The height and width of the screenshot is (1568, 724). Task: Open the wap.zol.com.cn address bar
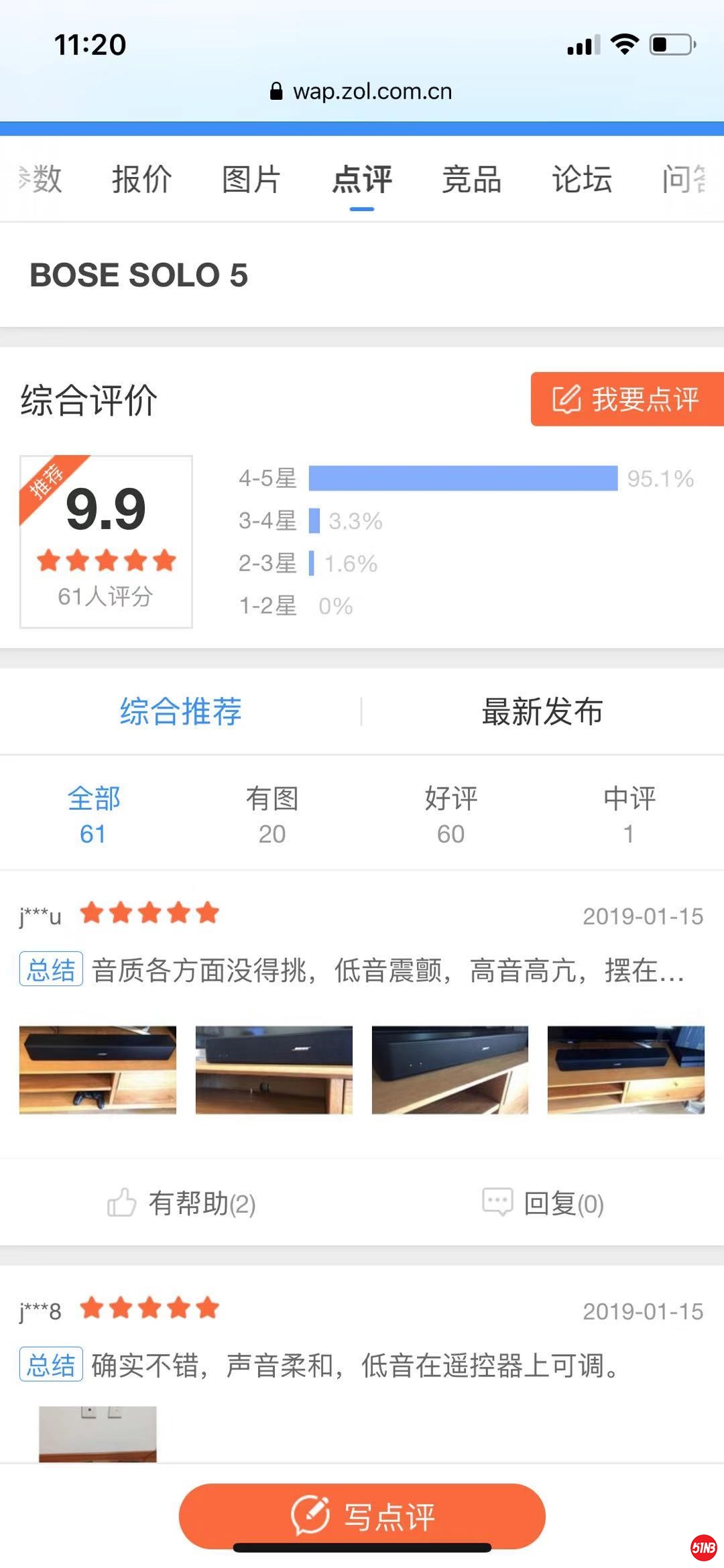point(362,91)
